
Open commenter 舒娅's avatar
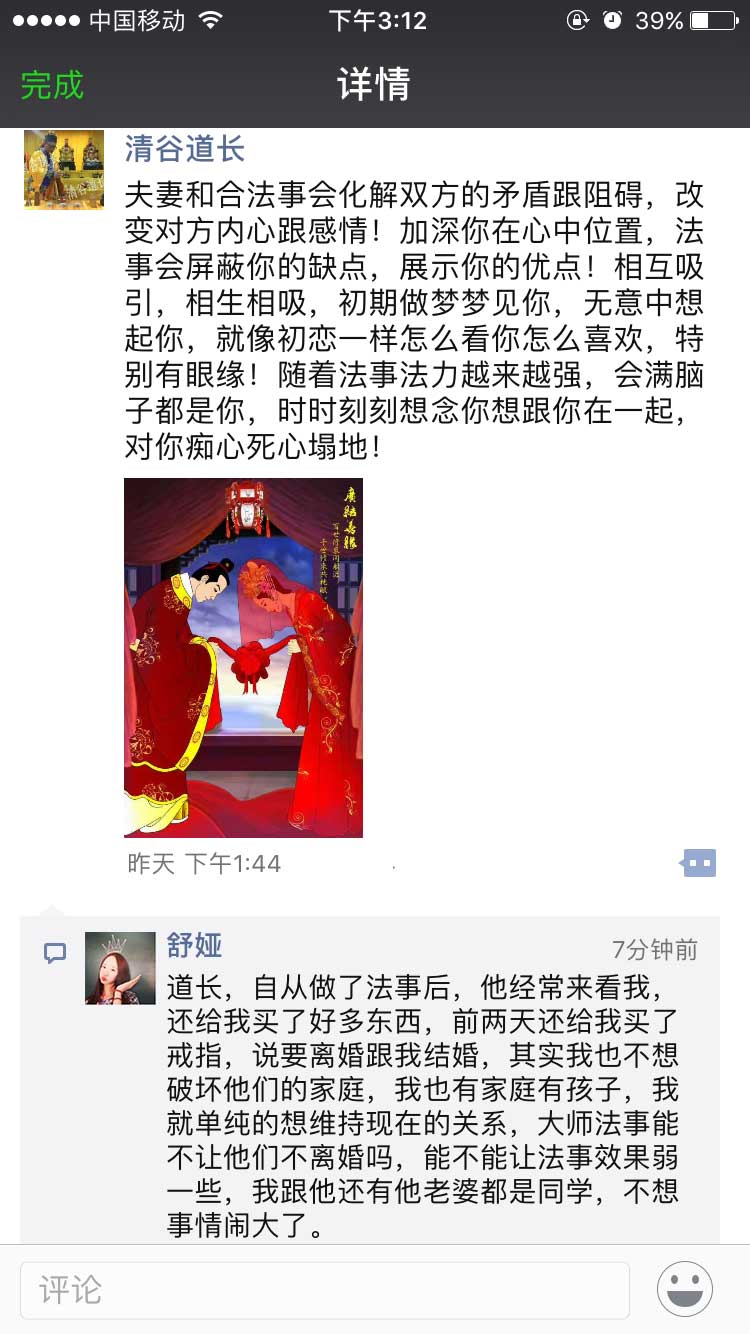pos(120,968)
